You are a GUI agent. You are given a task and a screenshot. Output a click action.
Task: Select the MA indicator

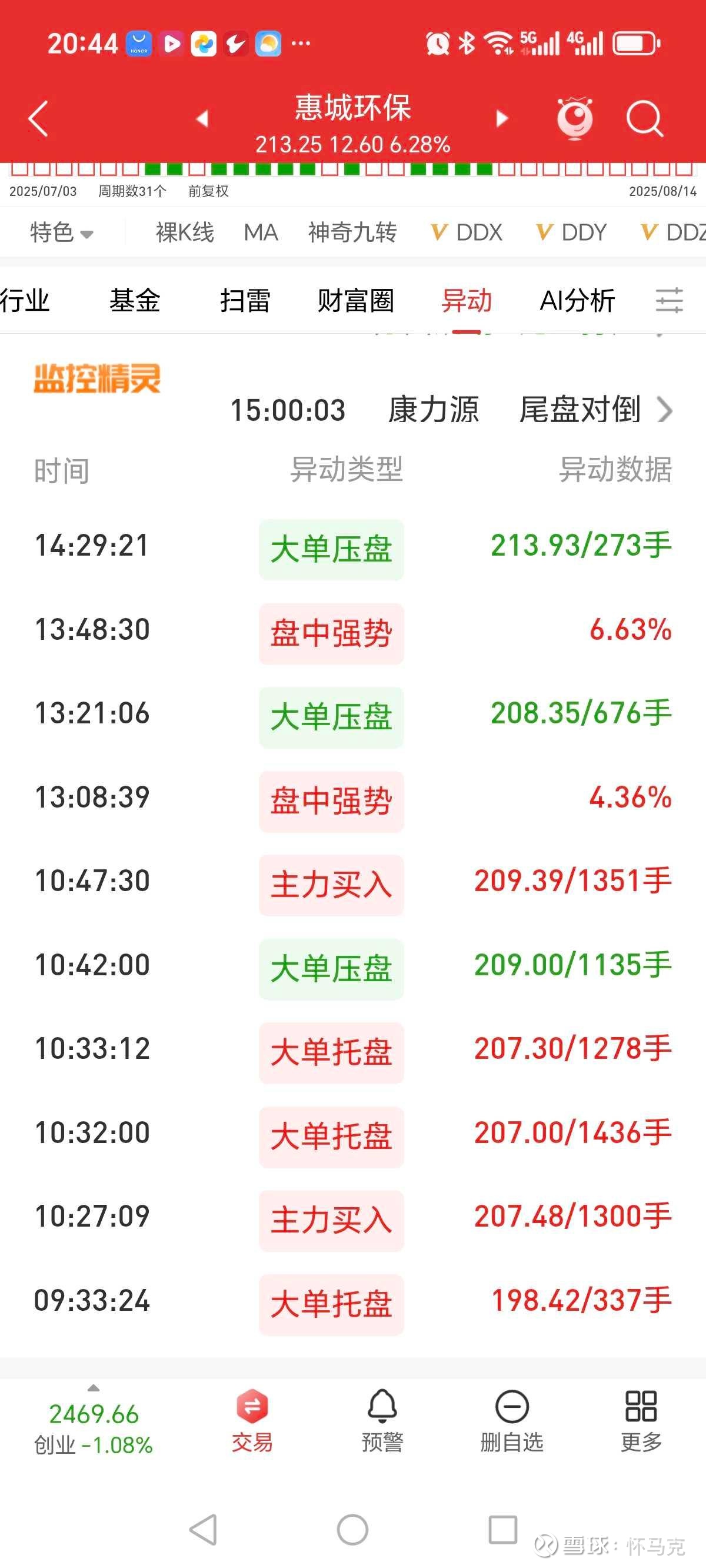coord(261,232)
